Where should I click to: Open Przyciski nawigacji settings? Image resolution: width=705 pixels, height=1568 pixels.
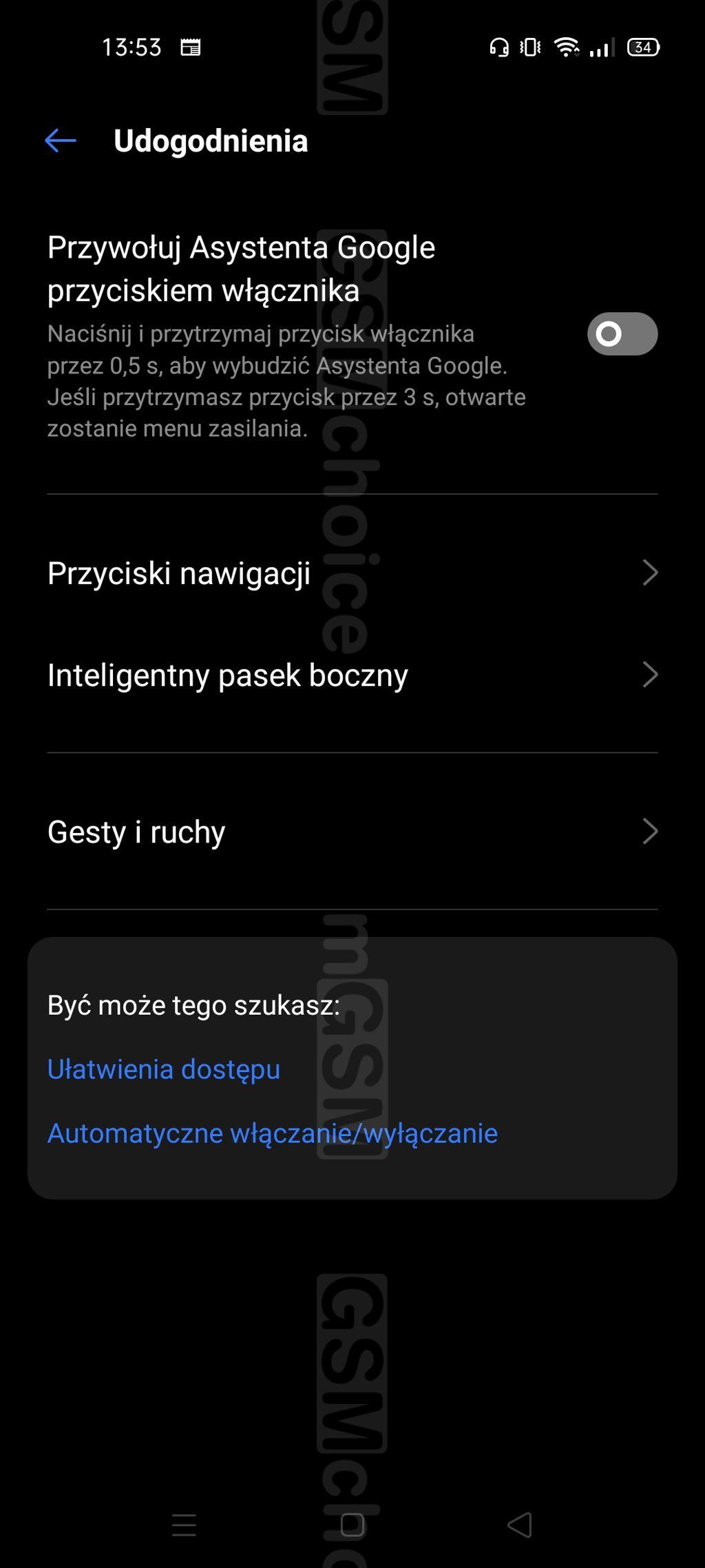(352, 573)
